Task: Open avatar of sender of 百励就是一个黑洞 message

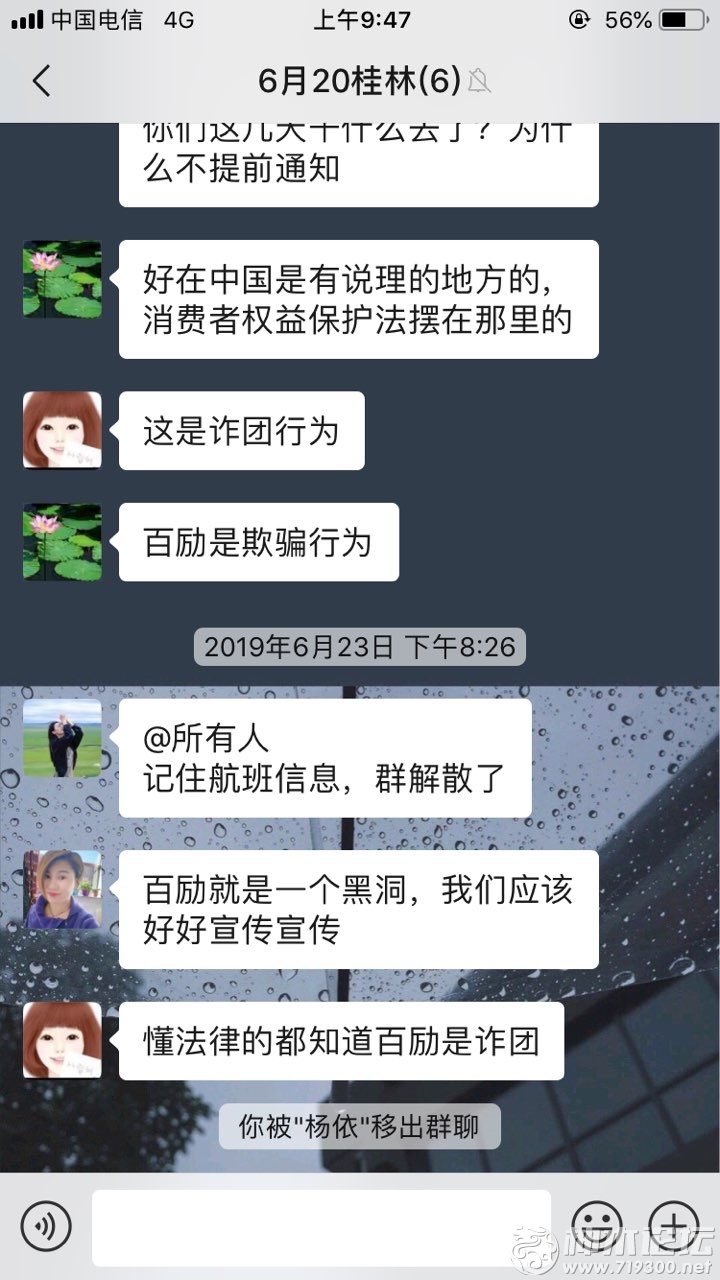Action: point(62,890)
